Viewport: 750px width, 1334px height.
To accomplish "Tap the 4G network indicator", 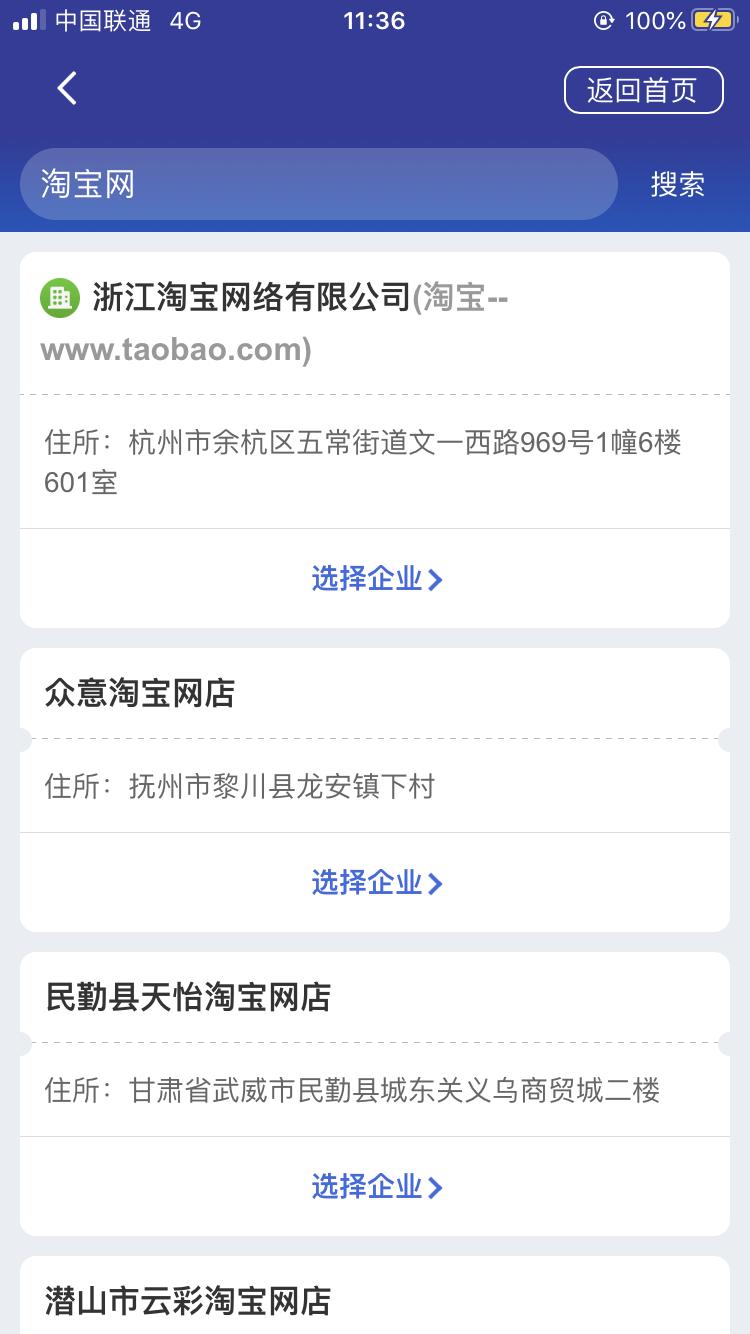I will click(x=184, y=19).
